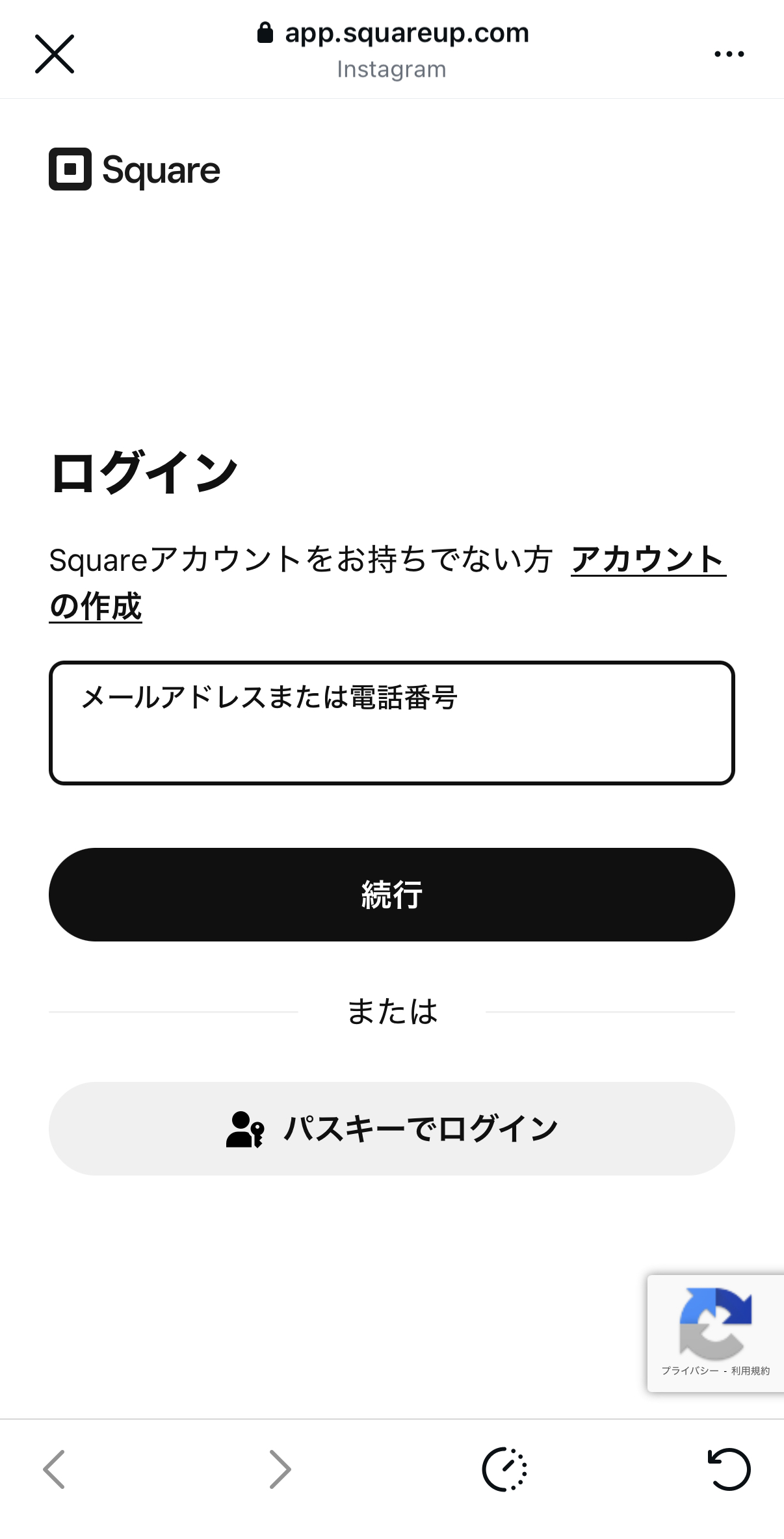The height and width of the screenshot is (1539, 784).
Task: Open the three-dot browser options menu
Action: (728, 54)
